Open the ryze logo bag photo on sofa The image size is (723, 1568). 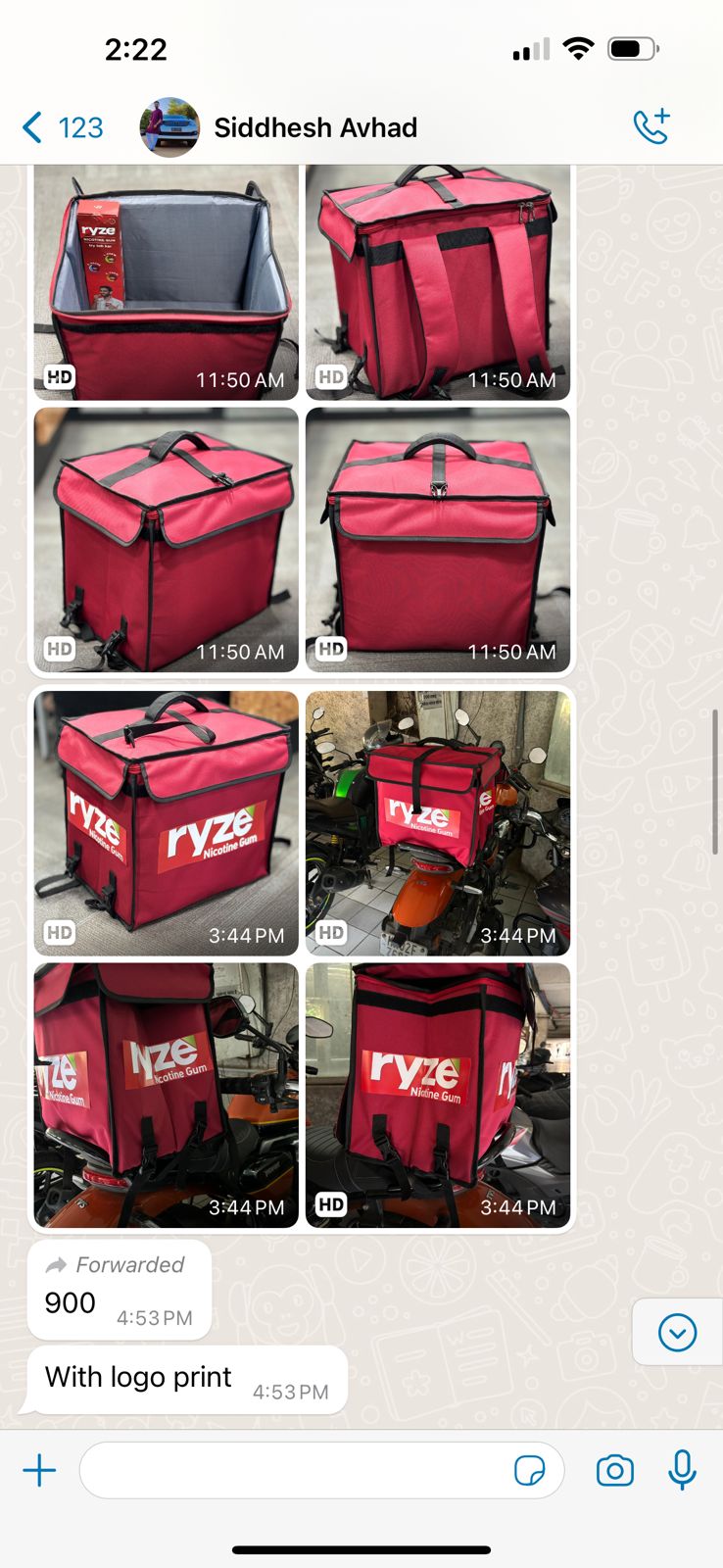click(x=166, y=823)
